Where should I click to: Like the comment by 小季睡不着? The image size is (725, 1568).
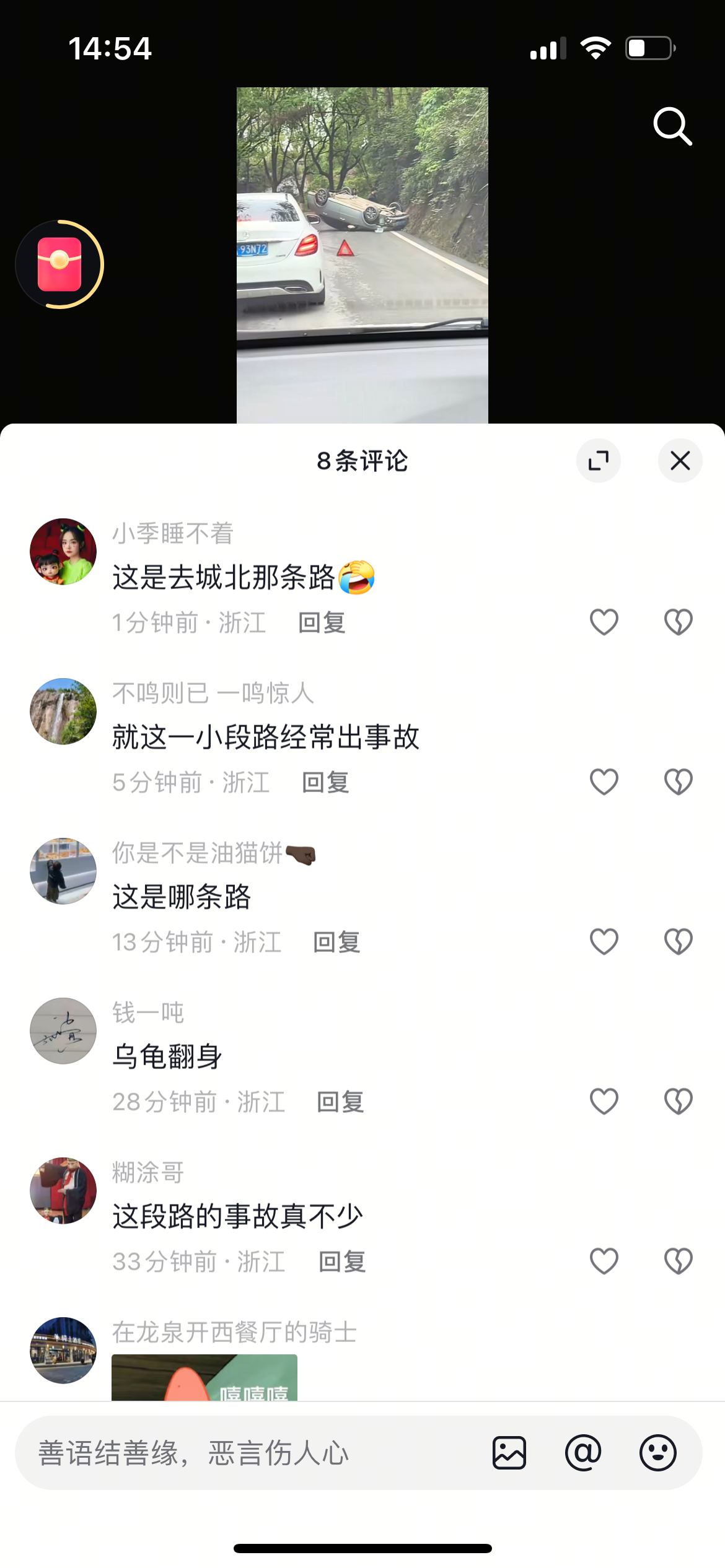tap(604, 622)
